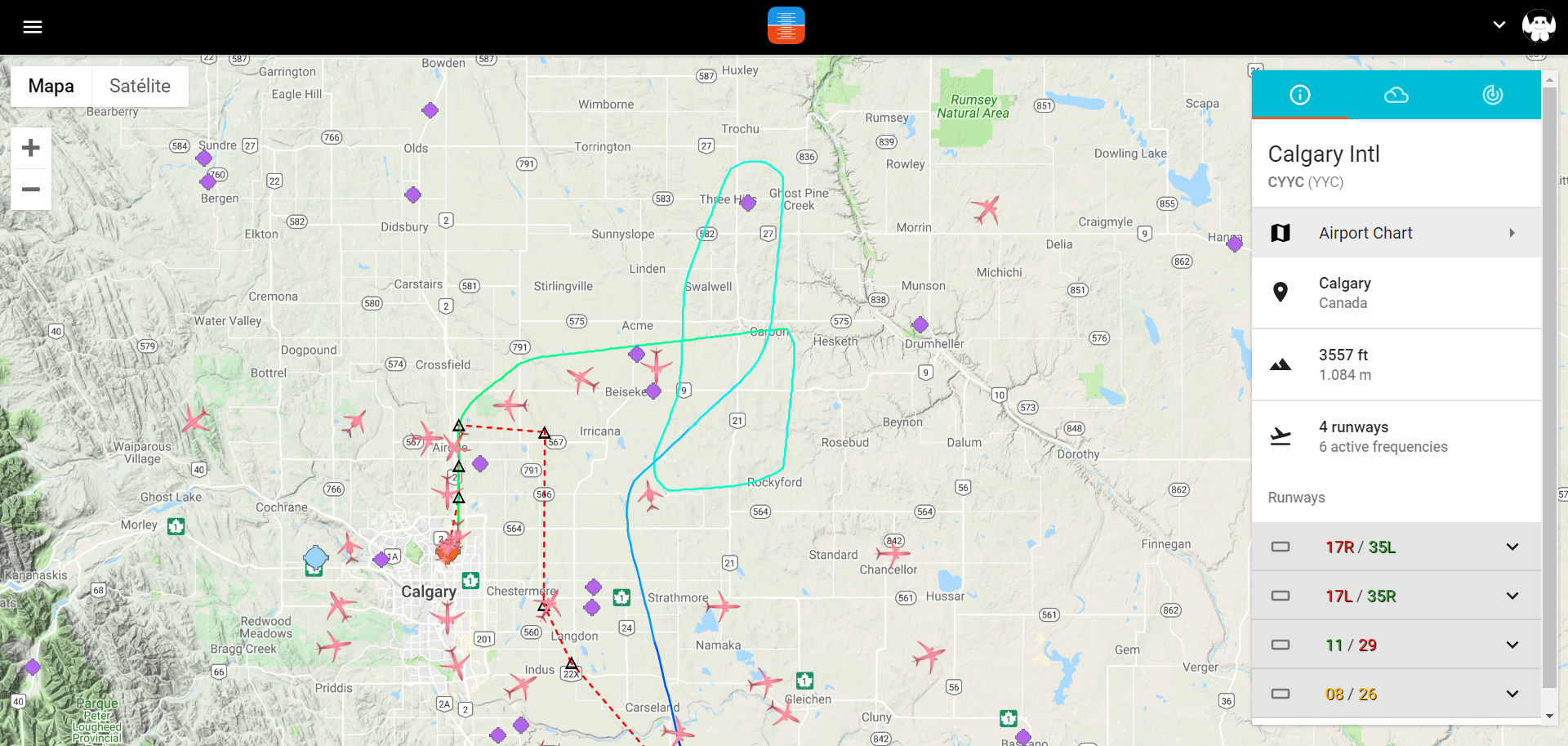Tap the Calgary Canada location row

[x=1396, y=293]
